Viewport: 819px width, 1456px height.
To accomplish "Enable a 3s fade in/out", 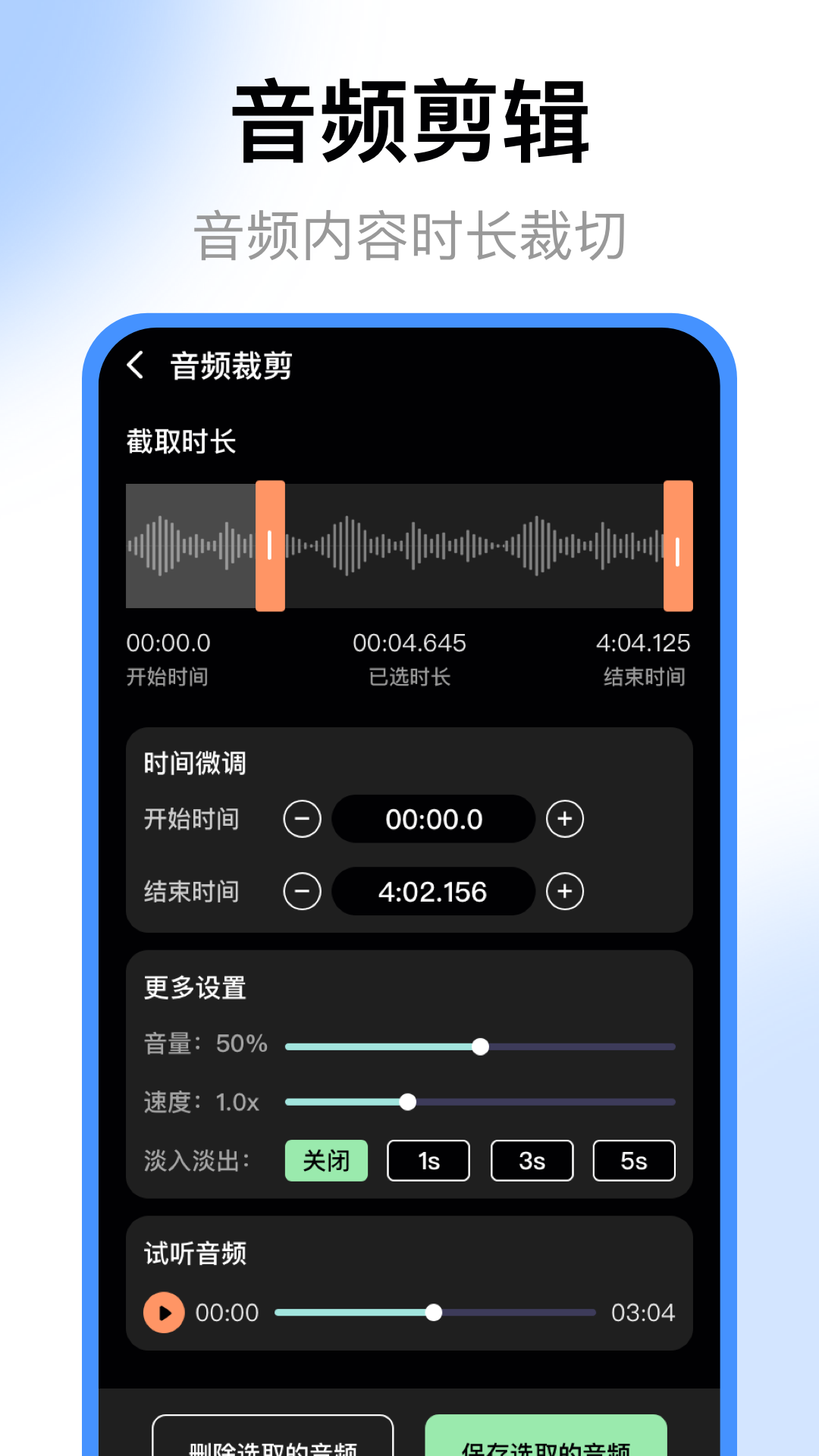I will tap(532, 1160).
